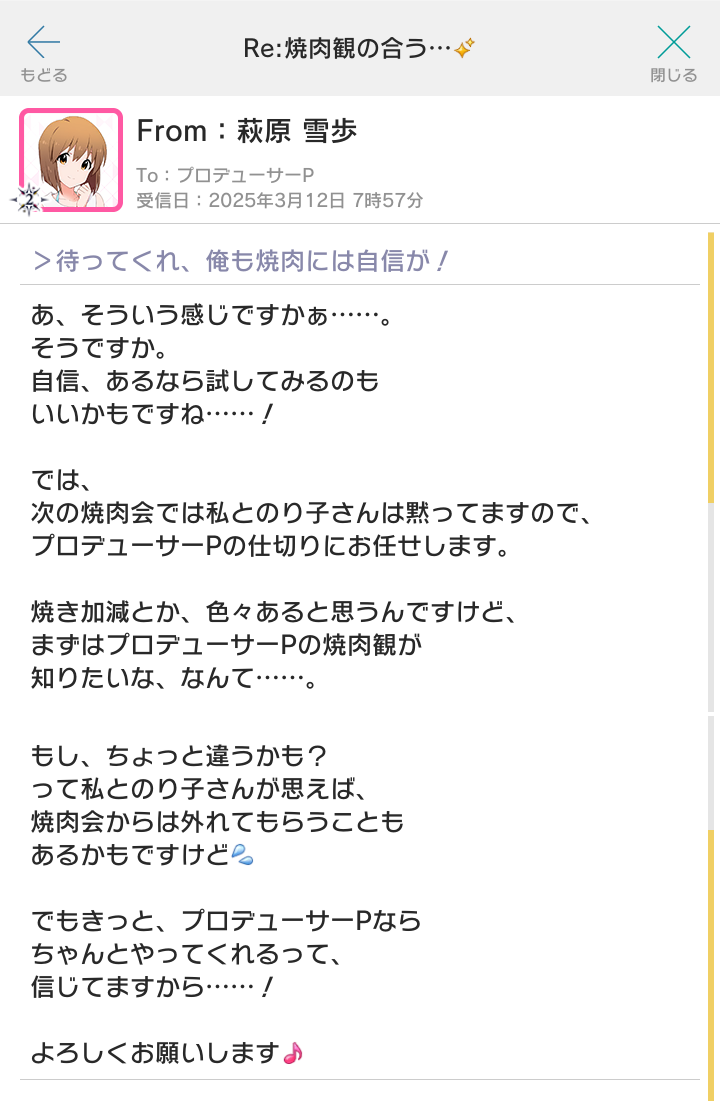Open 萩原 雪歩's profile picture
This screenshot has height=1109, width=720.
71,160
